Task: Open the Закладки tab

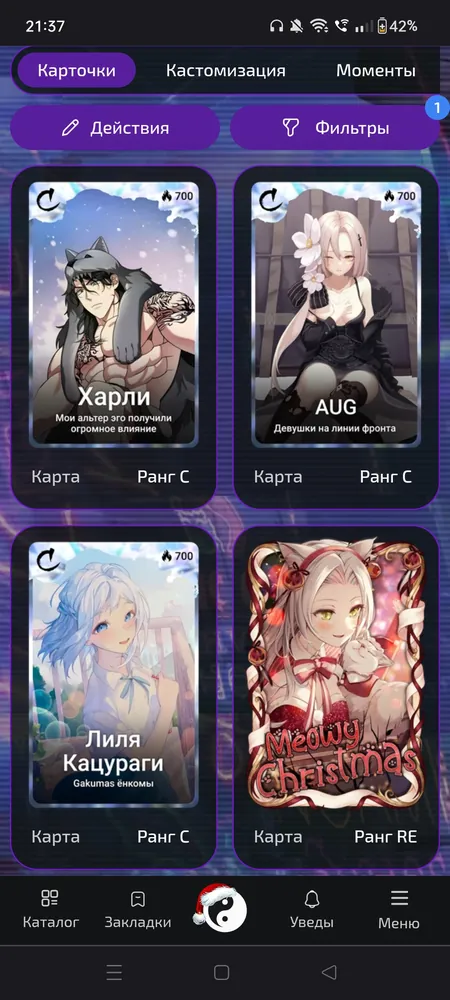Action: click(138, 910)
